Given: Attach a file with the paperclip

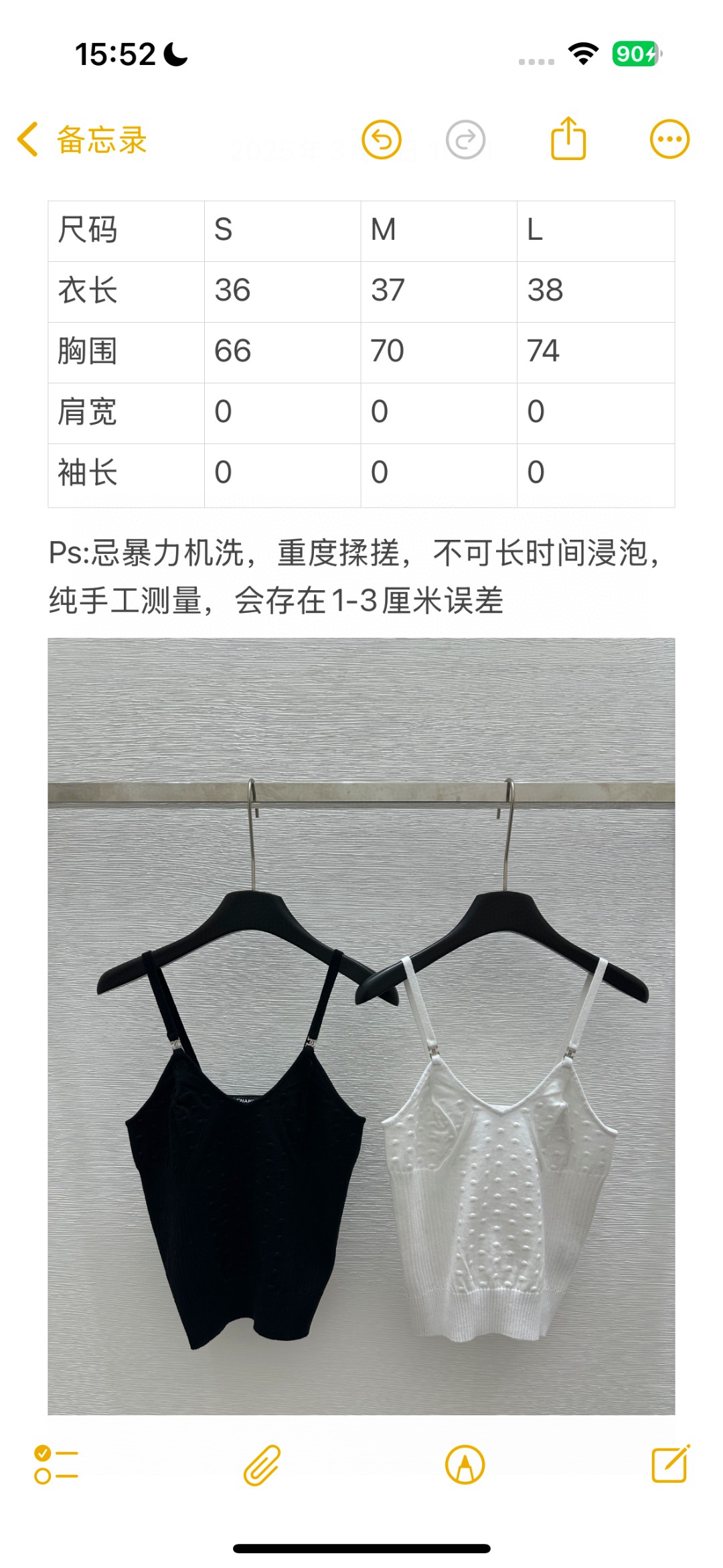Looking at the screenshot, I should 262,1466.
